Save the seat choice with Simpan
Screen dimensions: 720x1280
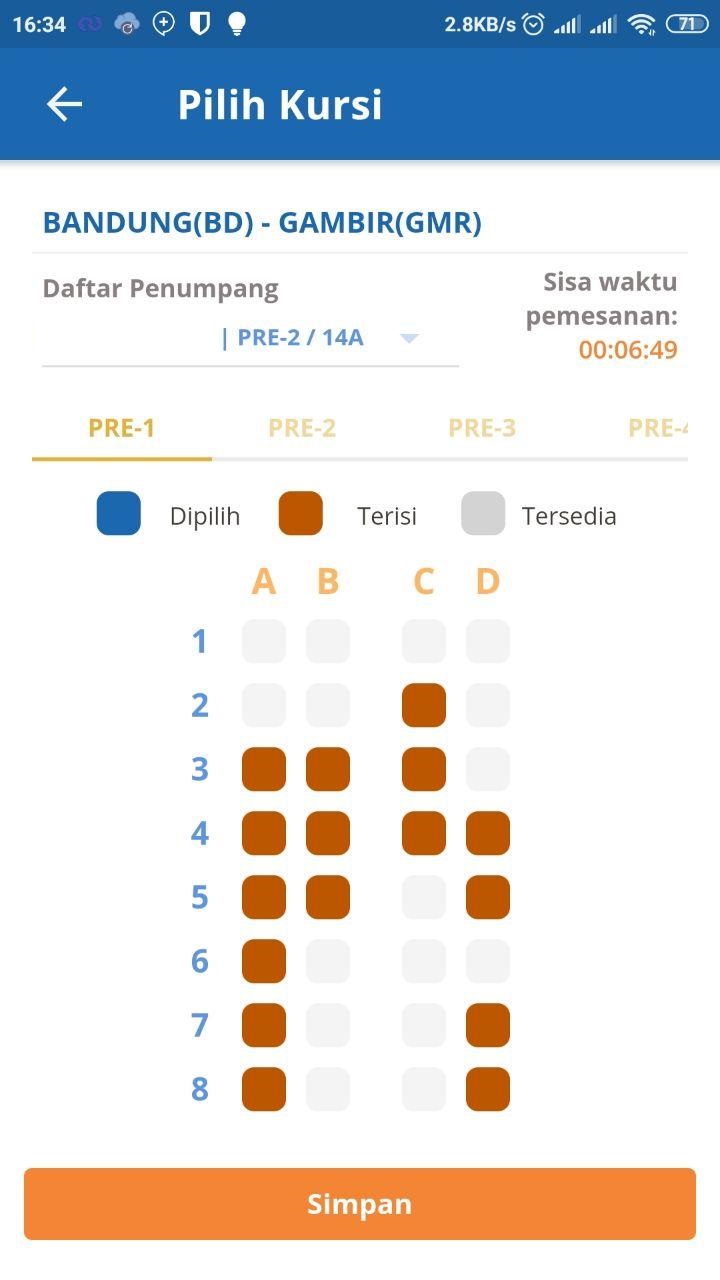tap(360, 1204)
